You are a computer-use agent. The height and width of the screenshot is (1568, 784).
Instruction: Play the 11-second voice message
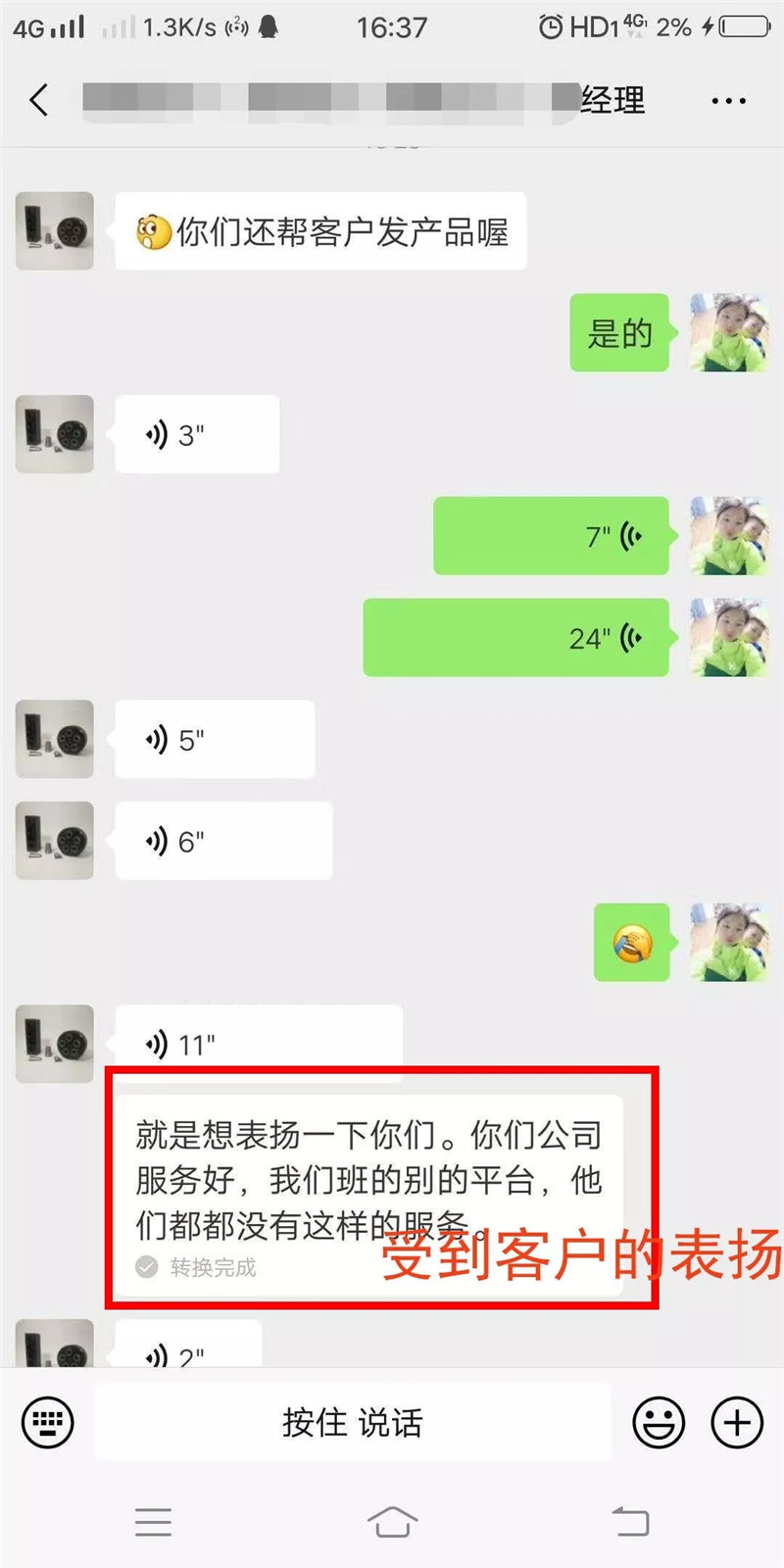click(x=258, y=1044)
